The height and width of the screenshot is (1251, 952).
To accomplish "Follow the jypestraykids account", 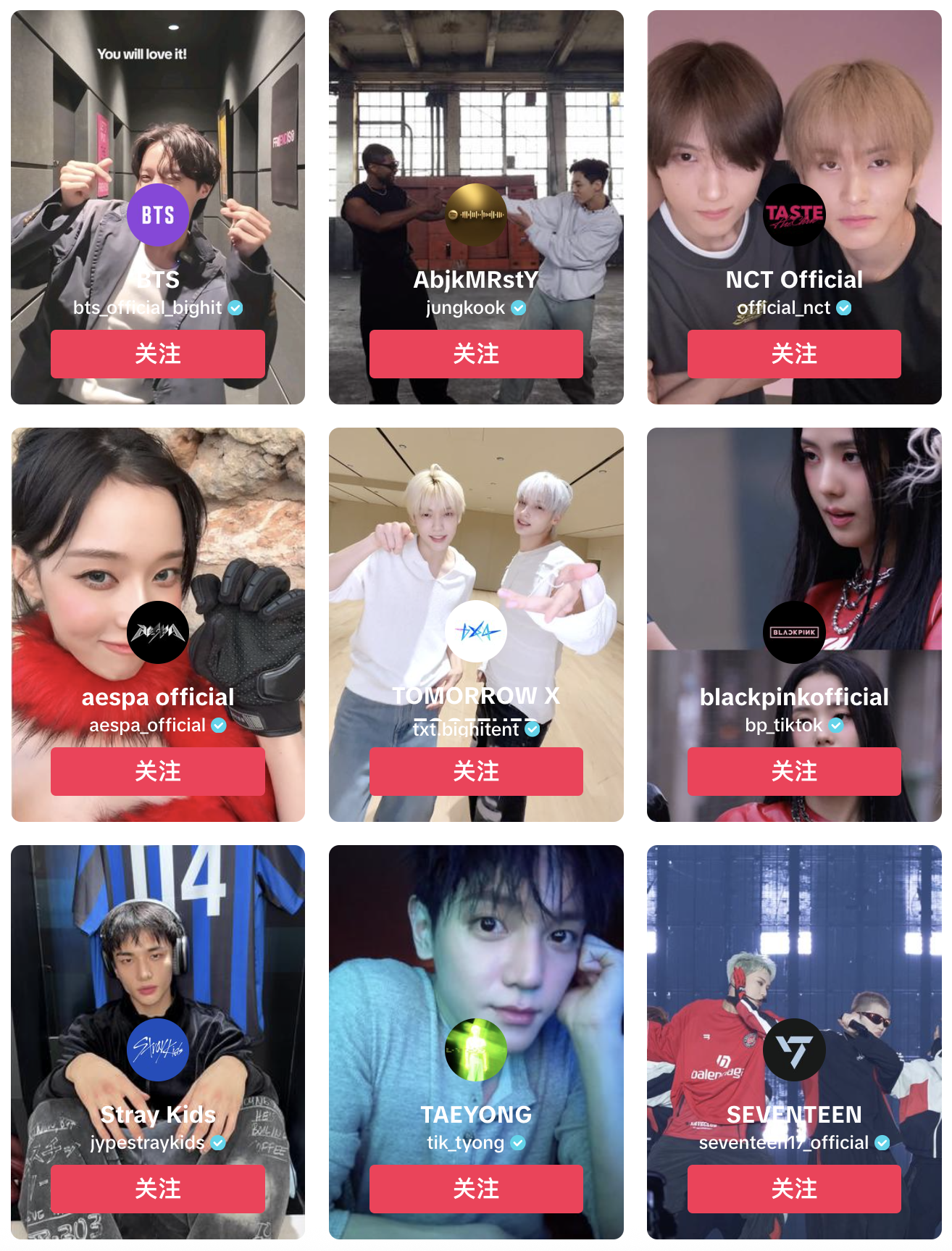I will (x=157, y=1189).
